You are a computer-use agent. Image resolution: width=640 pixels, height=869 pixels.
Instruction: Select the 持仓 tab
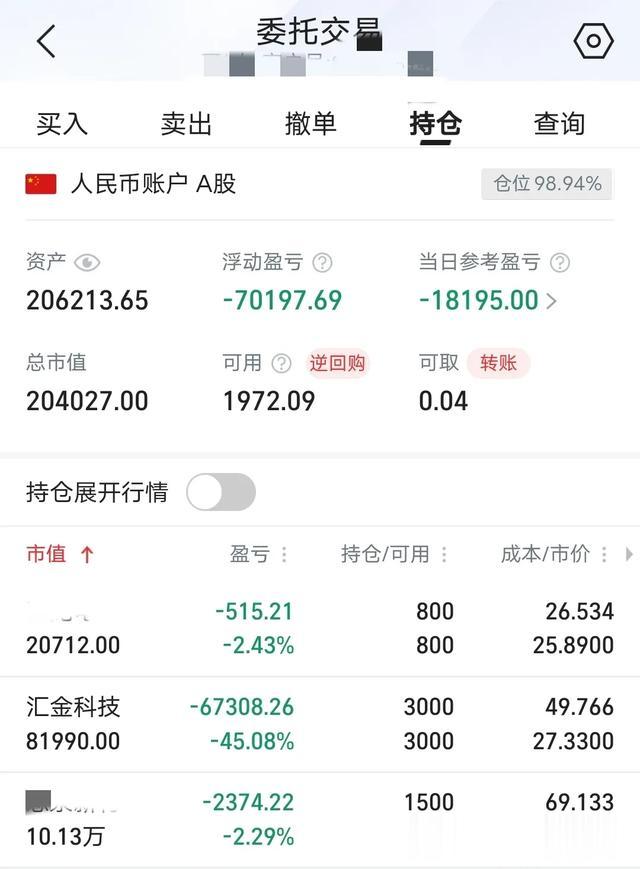tap(435, 124)
